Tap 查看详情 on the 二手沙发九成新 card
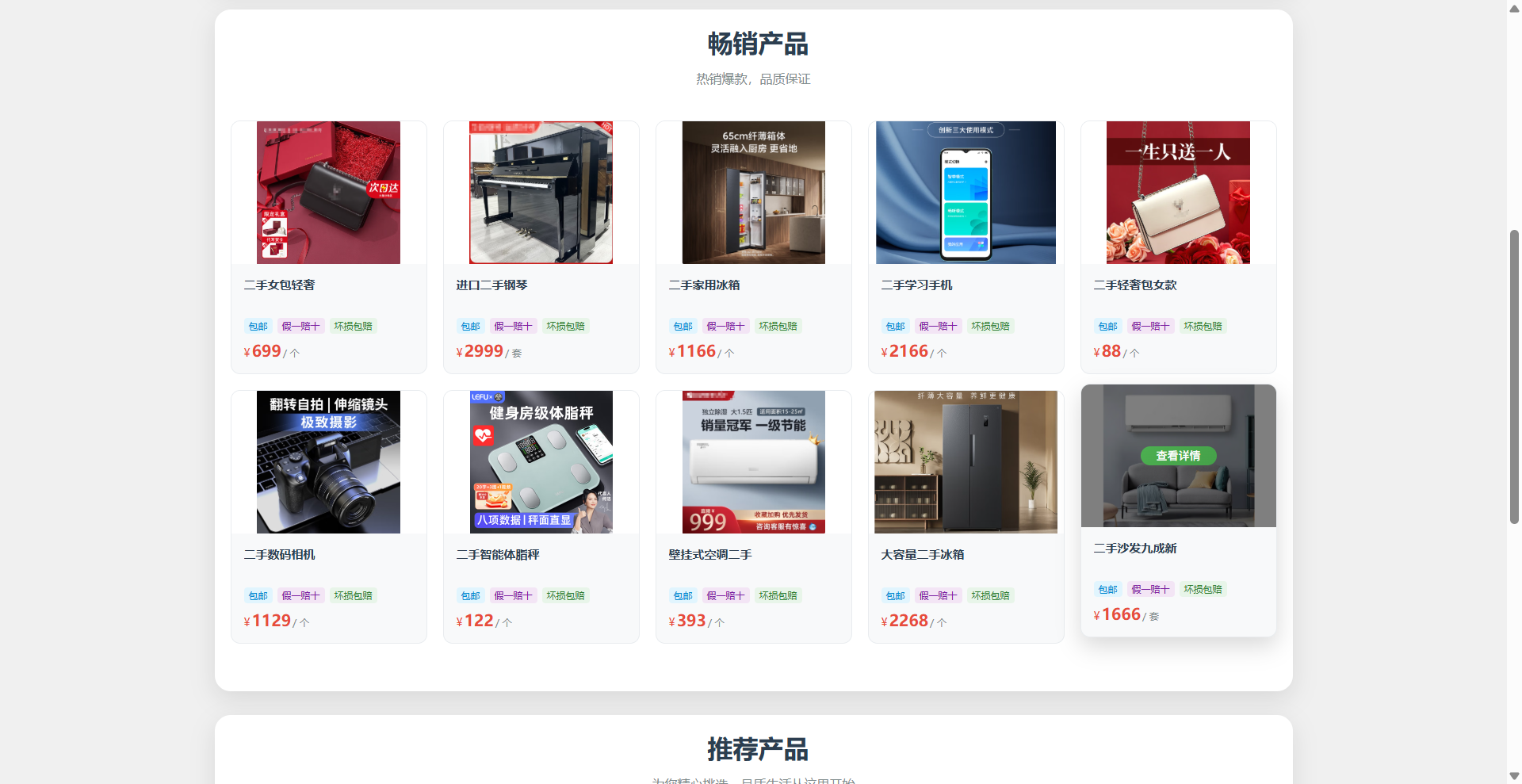 coord(1178,456)
